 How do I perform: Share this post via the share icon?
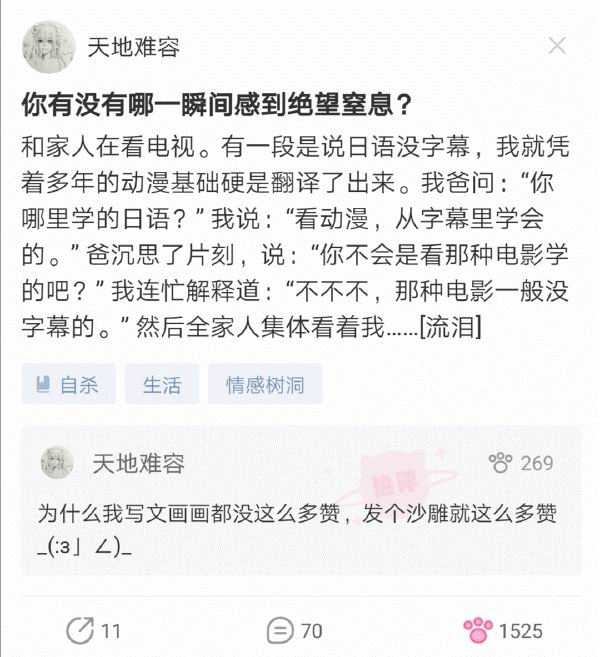[x=79, y=630]
